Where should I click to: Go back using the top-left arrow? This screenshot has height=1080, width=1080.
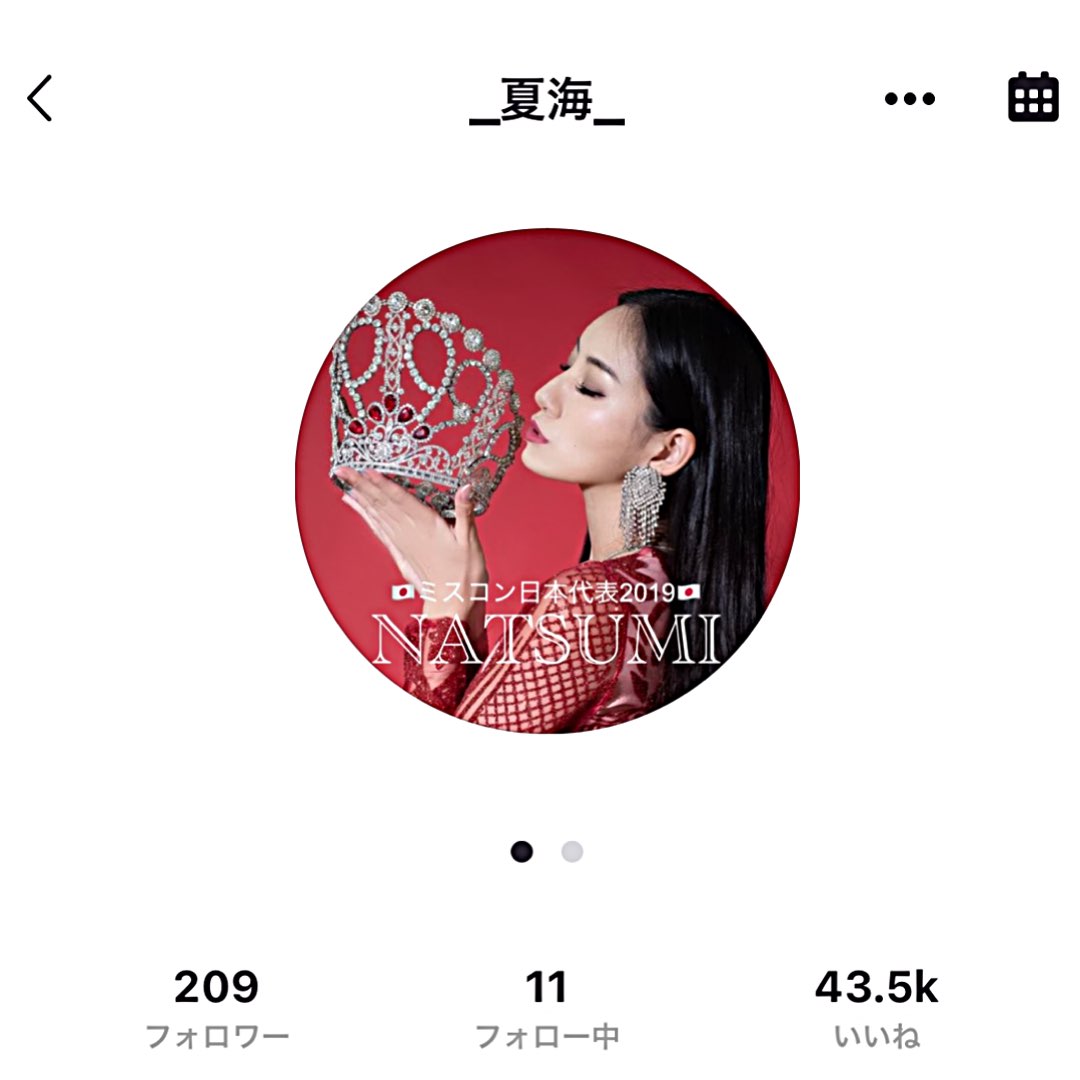click(x=39, y=98)
